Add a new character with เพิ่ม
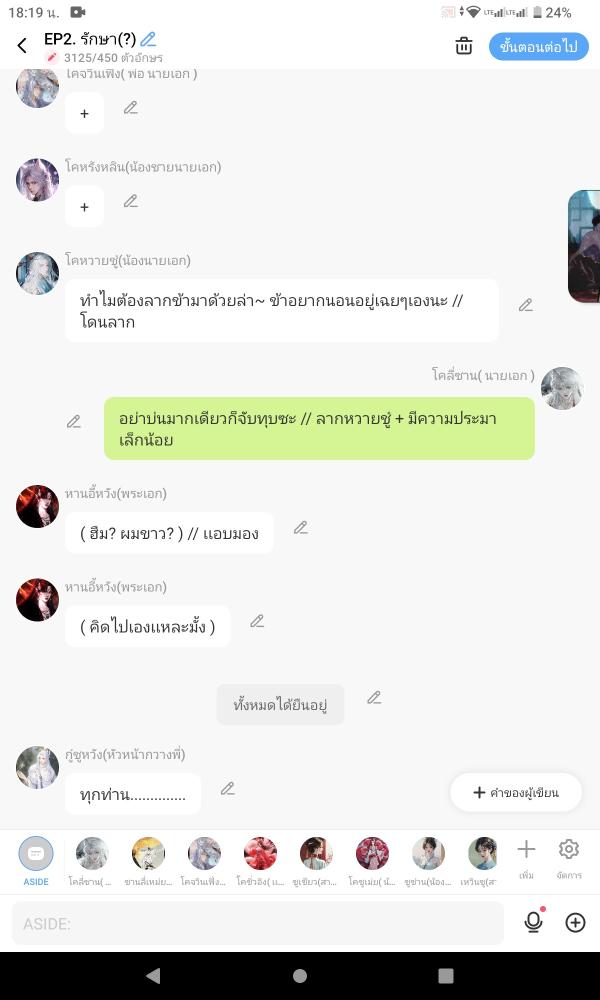This screenshot has width=600, height=1000. point(526,857)
